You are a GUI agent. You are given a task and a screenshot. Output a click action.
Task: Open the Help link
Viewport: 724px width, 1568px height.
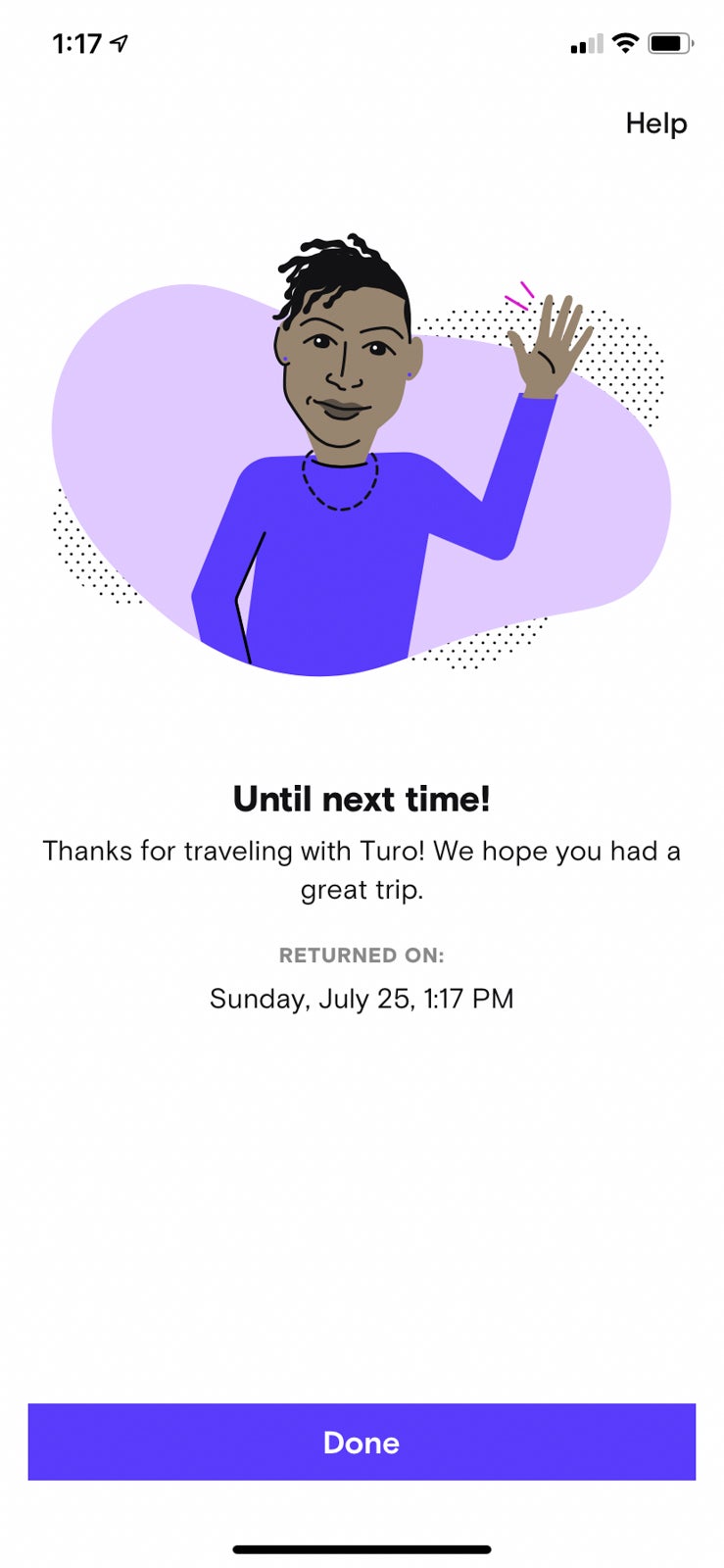pos(655,123)
